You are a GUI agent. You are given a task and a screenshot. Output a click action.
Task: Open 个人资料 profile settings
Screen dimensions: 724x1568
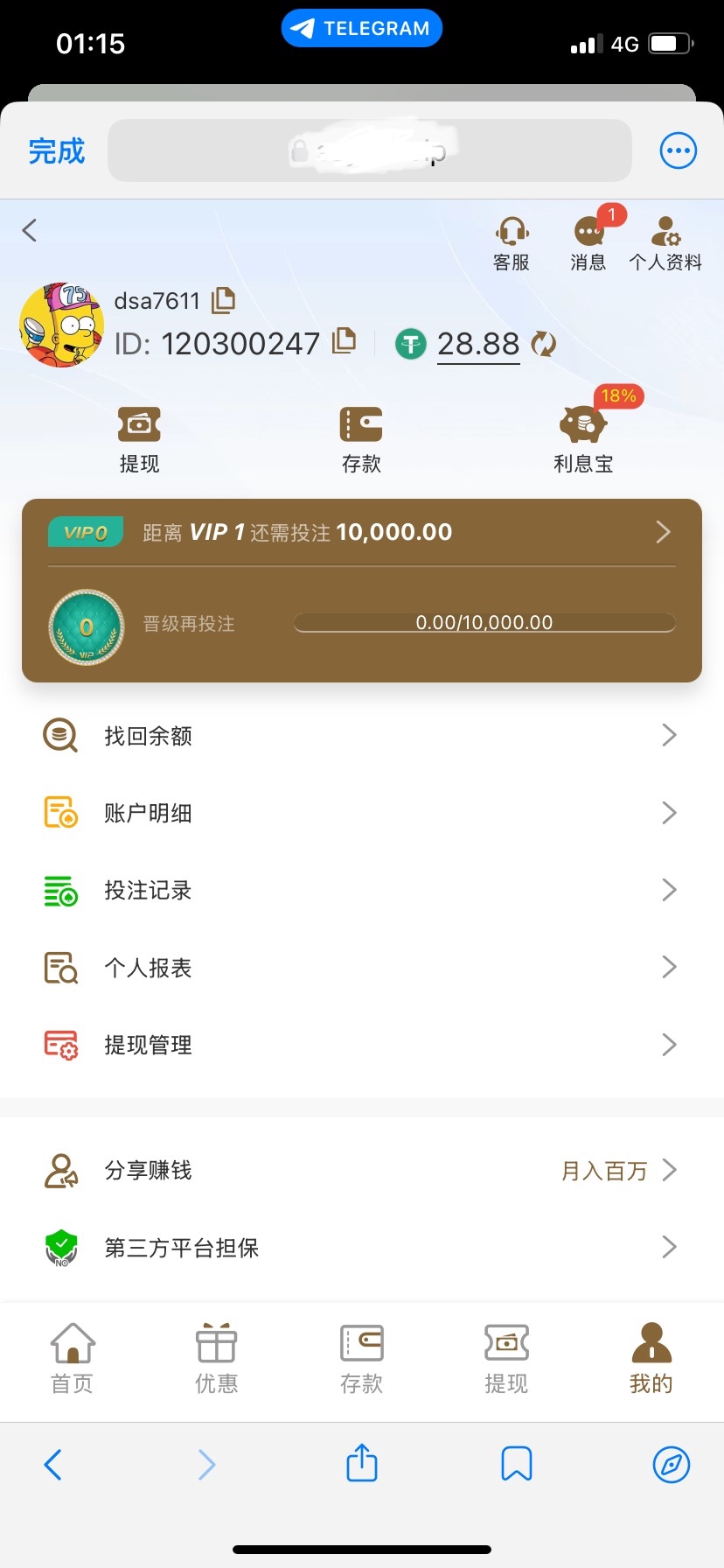[665, 244]
